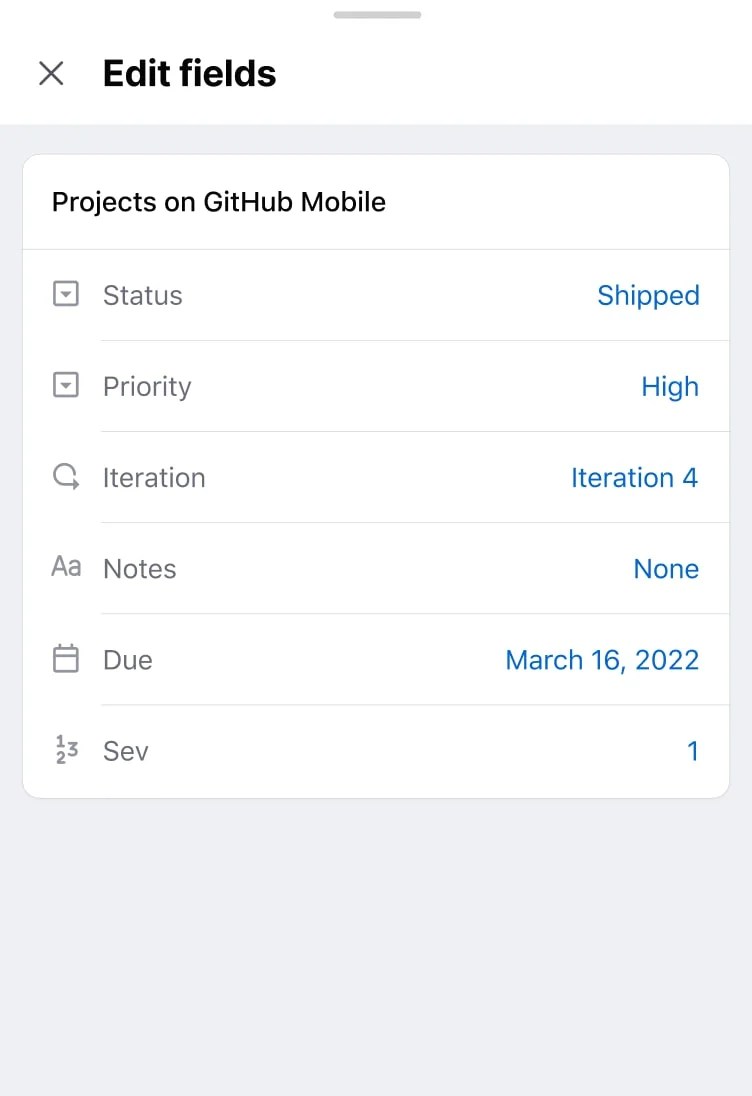Image resolution: width=752 pixels, height=1096 pixels.
Task: Click the Aa text icon beside Notes
Action: tap(65, 568)
